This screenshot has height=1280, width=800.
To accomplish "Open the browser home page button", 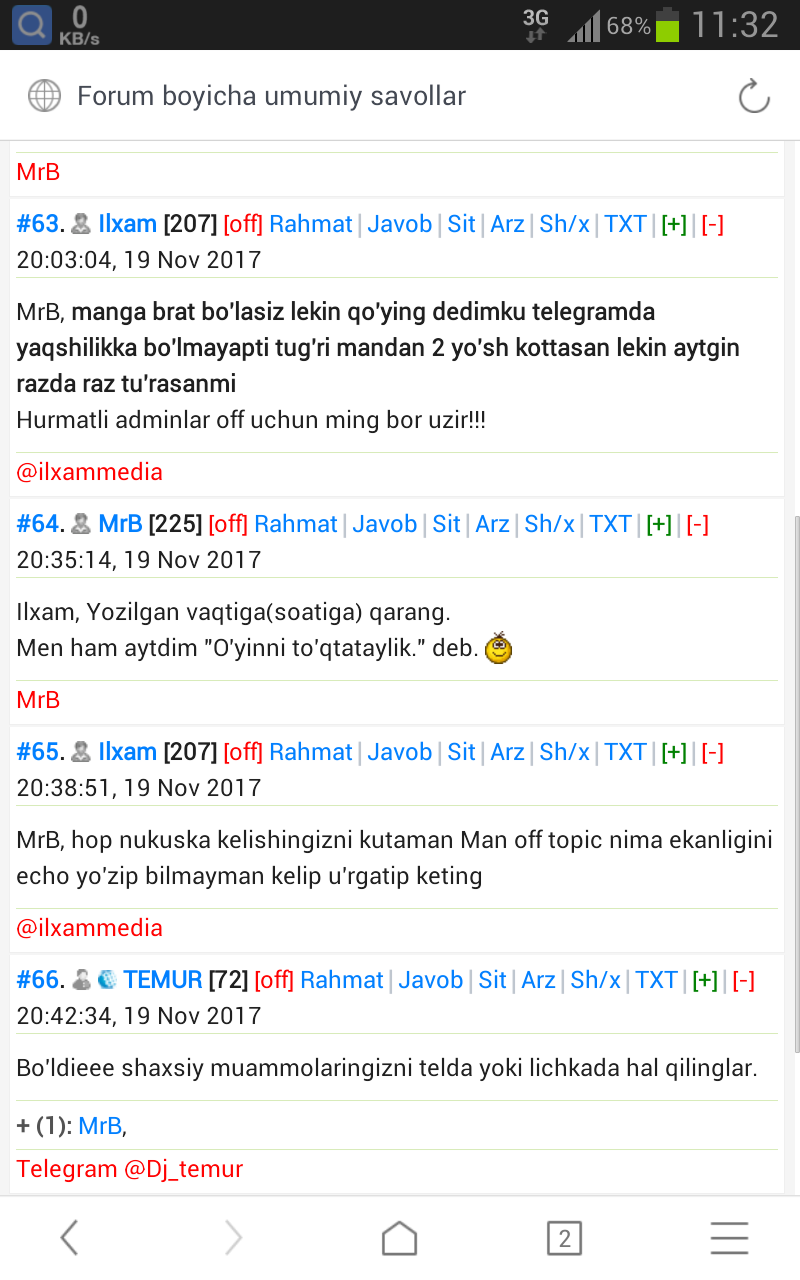I will click(399, 1238).
